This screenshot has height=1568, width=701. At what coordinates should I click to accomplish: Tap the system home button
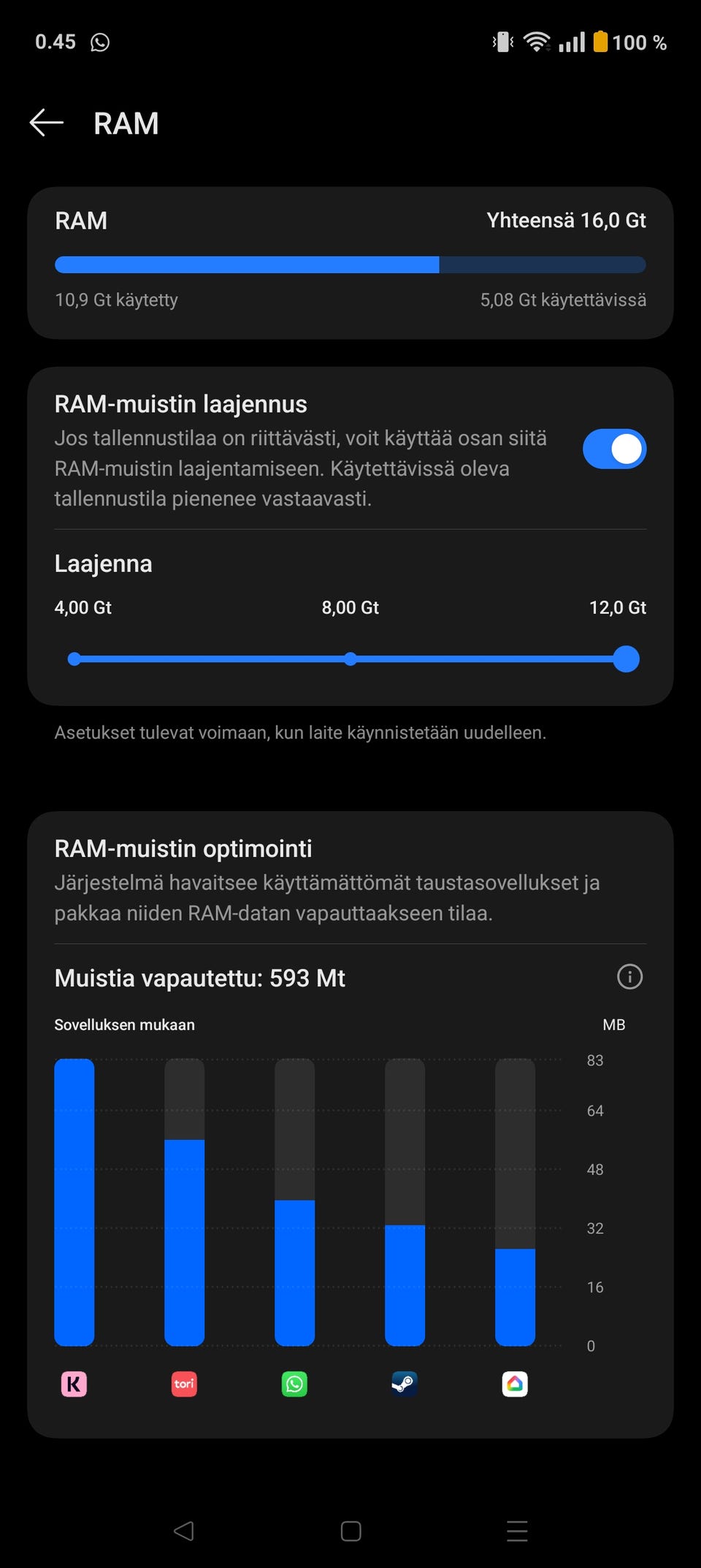[x=350, y=1531]
